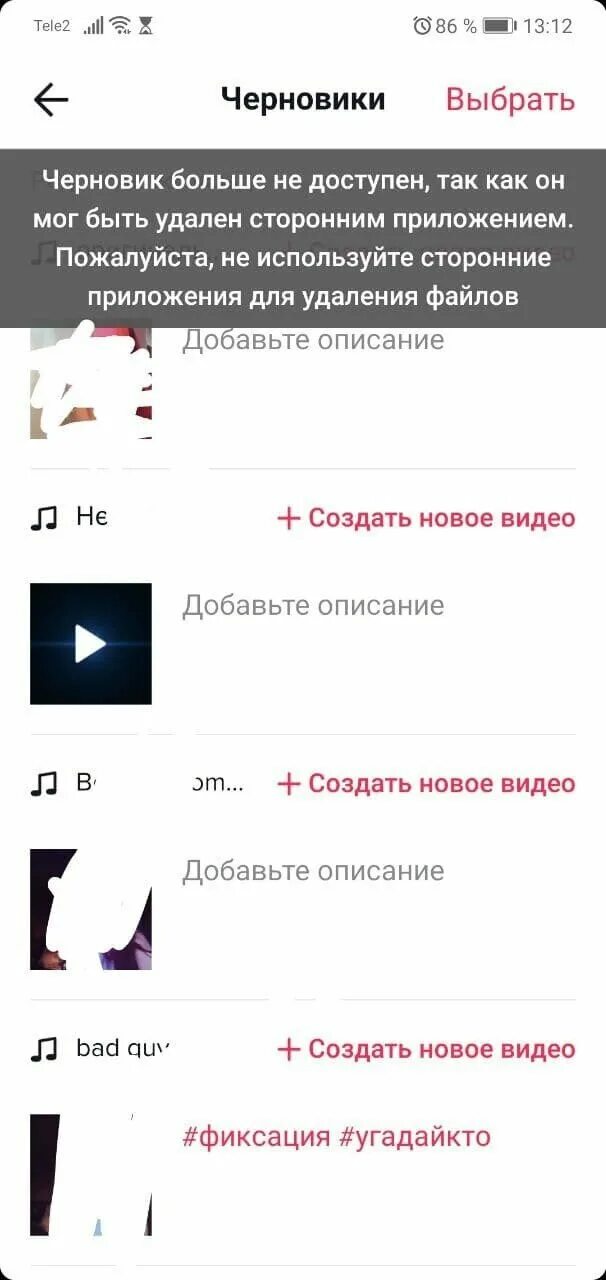Open the draft with the play icon thumbnail
606x1280 pixels.
click(x=91, y=644)
